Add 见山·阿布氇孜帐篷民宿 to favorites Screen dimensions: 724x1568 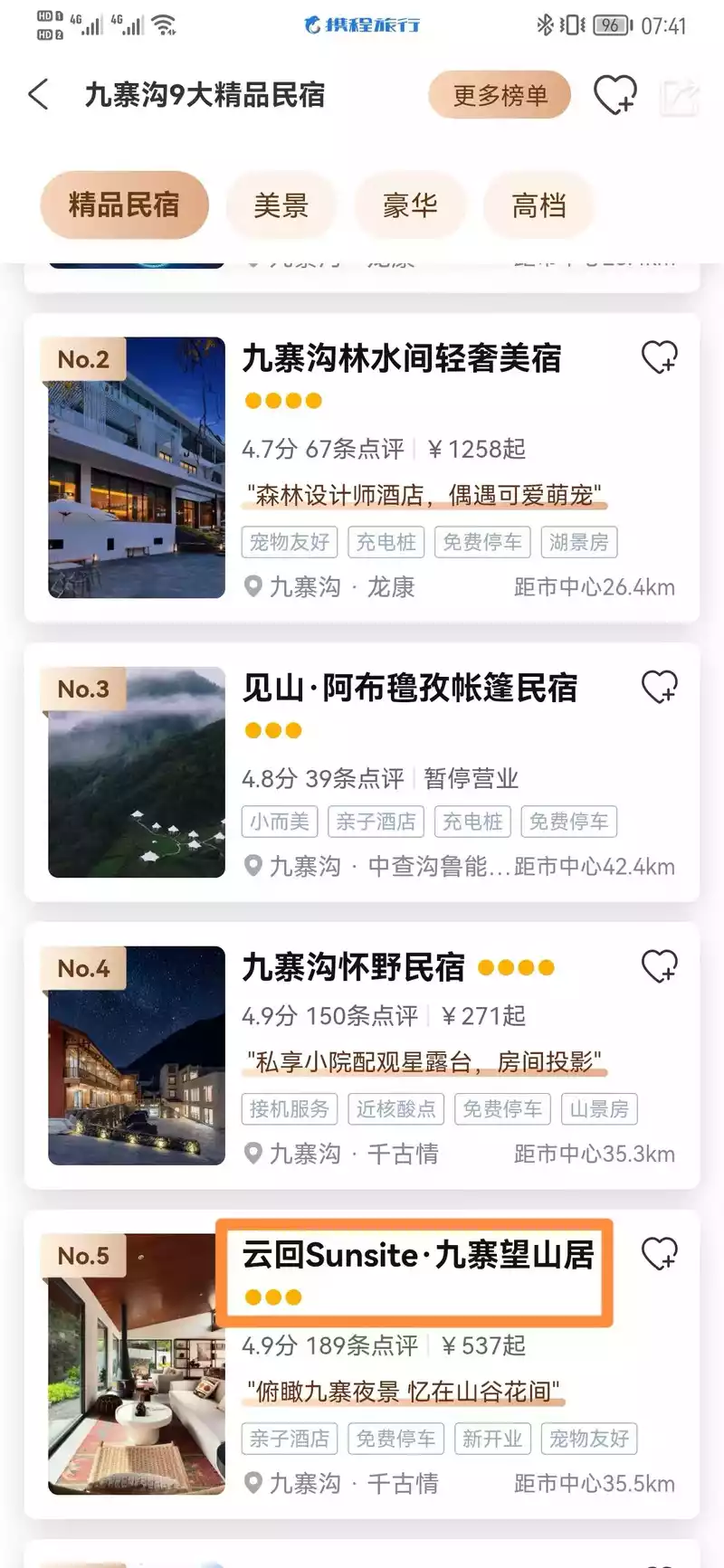(659, 687)
